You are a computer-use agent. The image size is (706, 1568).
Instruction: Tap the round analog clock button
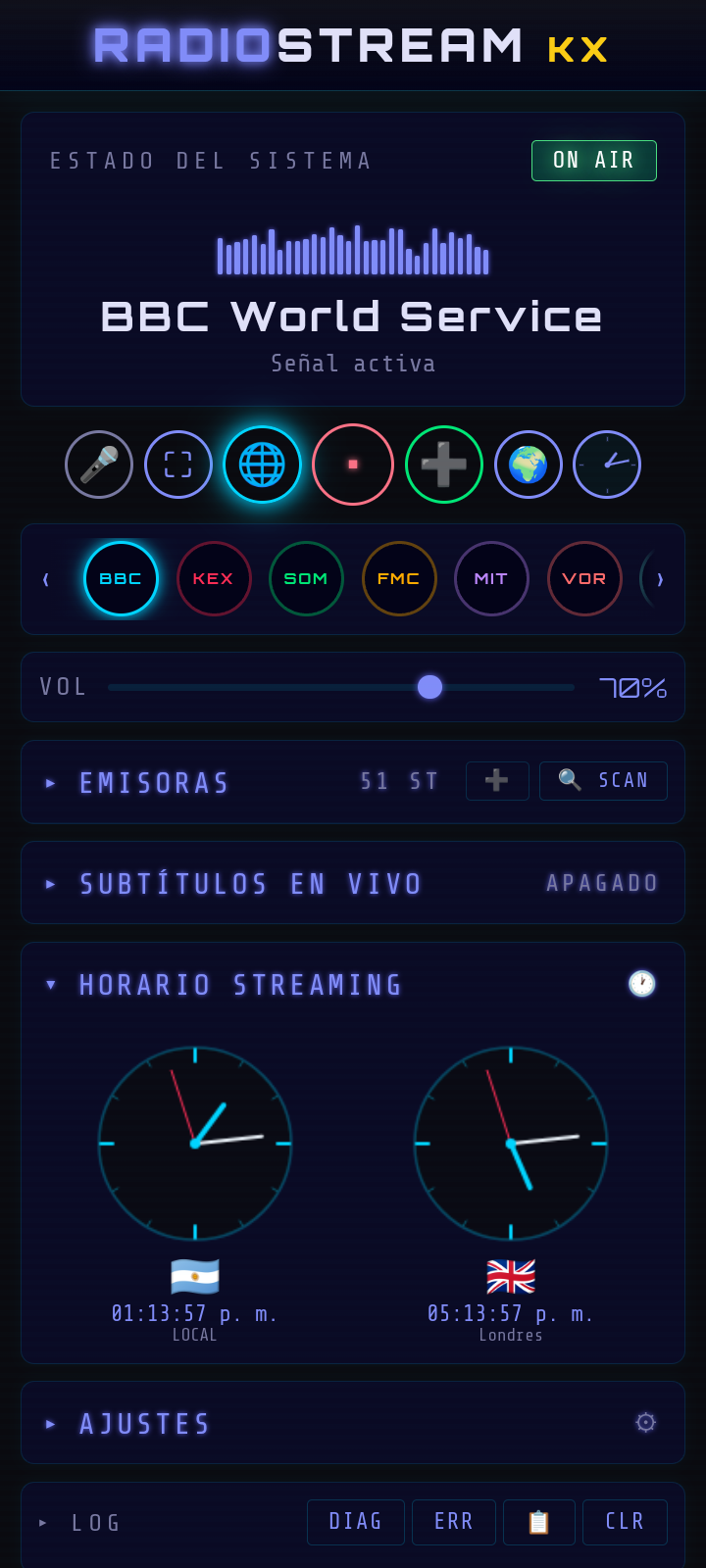[607, 465]
